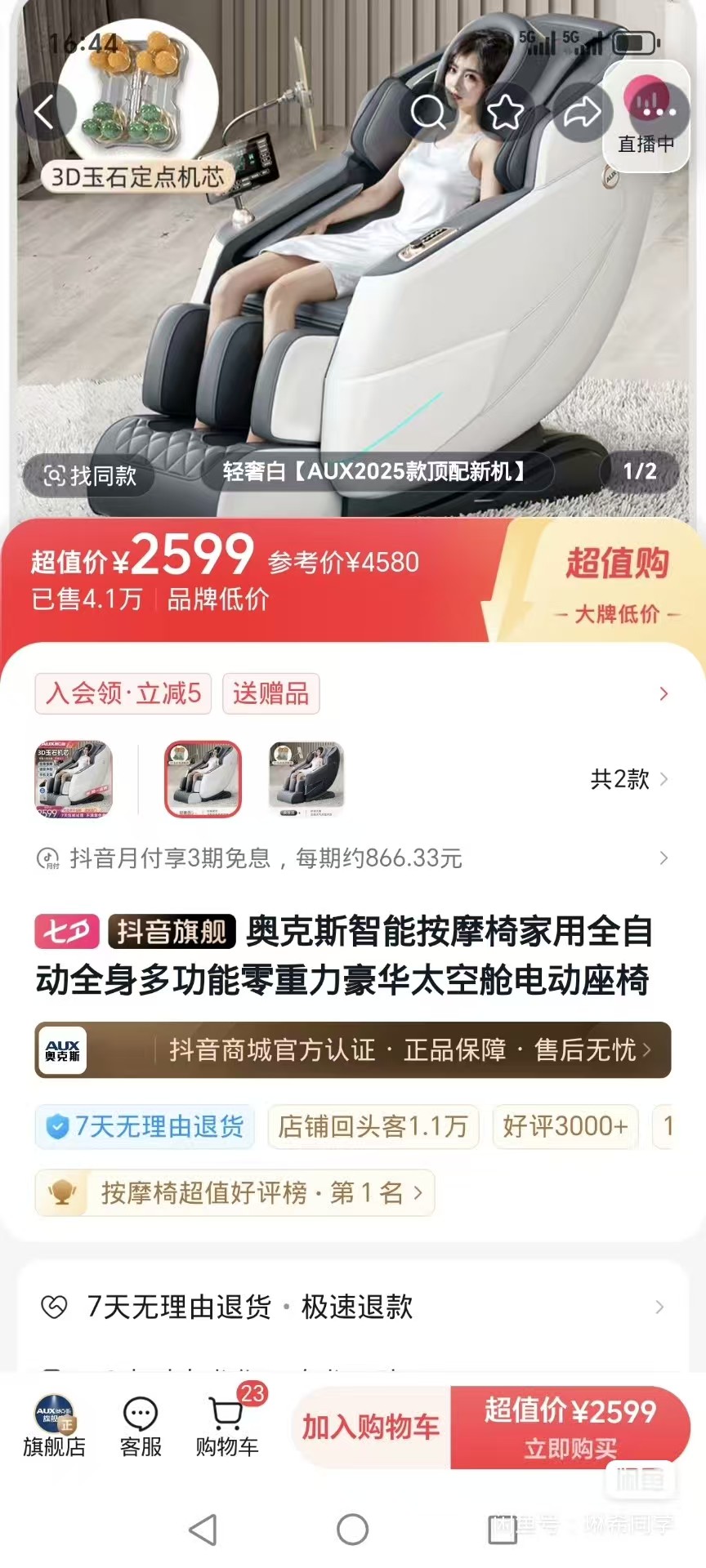Screen dimensions: 706x1568
Task: Share this massage chair listing
Action: tap(582, 112)
